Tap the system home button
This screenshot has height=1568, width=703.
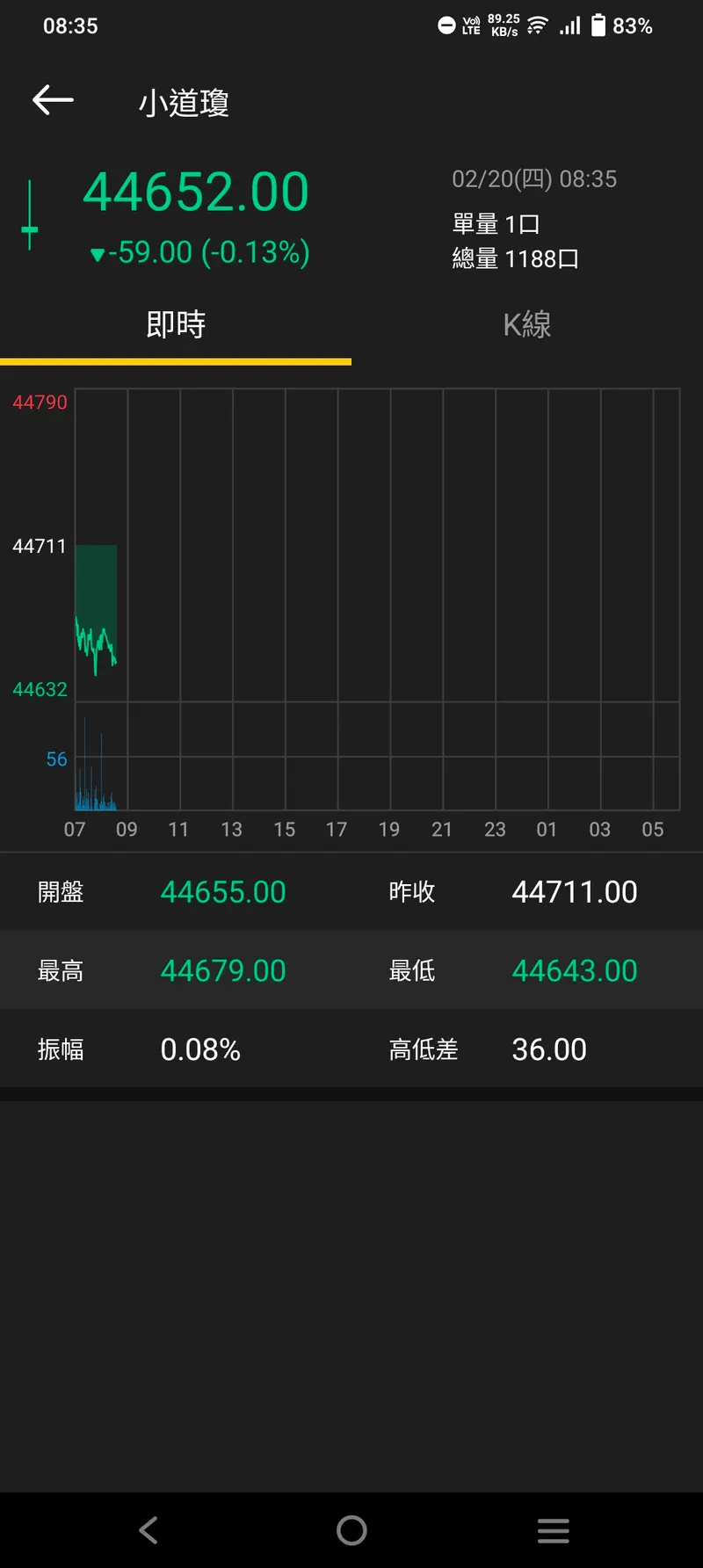pyautogui.click(x=351, y=1530)
